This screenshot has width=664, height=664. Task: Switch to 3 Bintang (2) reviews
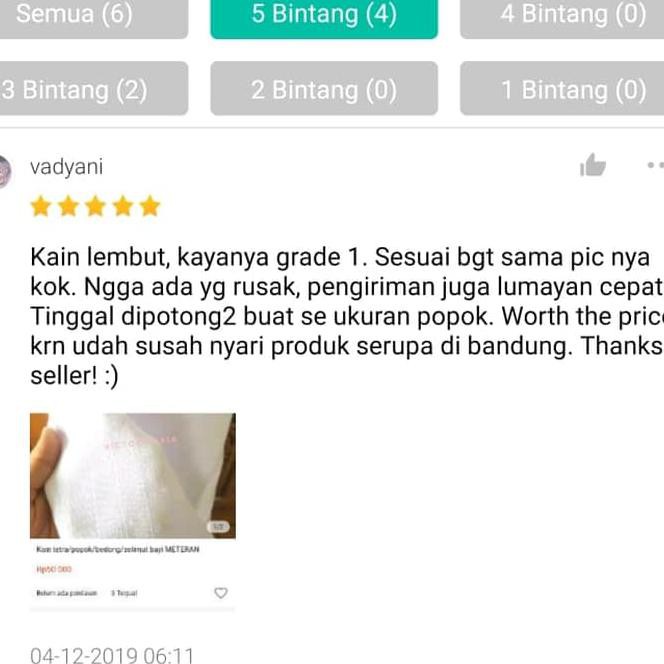coord(92,90)
